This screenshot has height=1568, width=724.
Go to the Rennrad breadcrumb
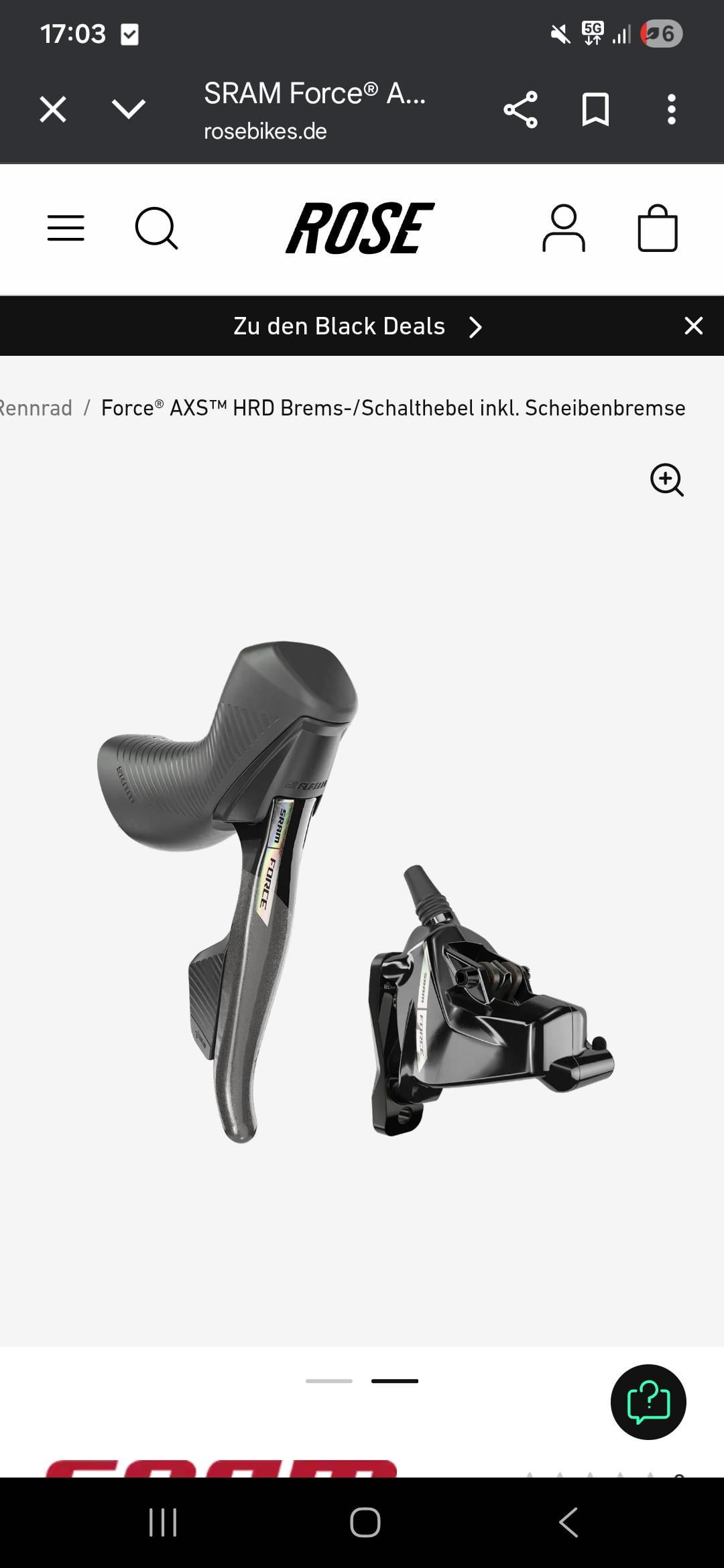click(x=36, y=408)
